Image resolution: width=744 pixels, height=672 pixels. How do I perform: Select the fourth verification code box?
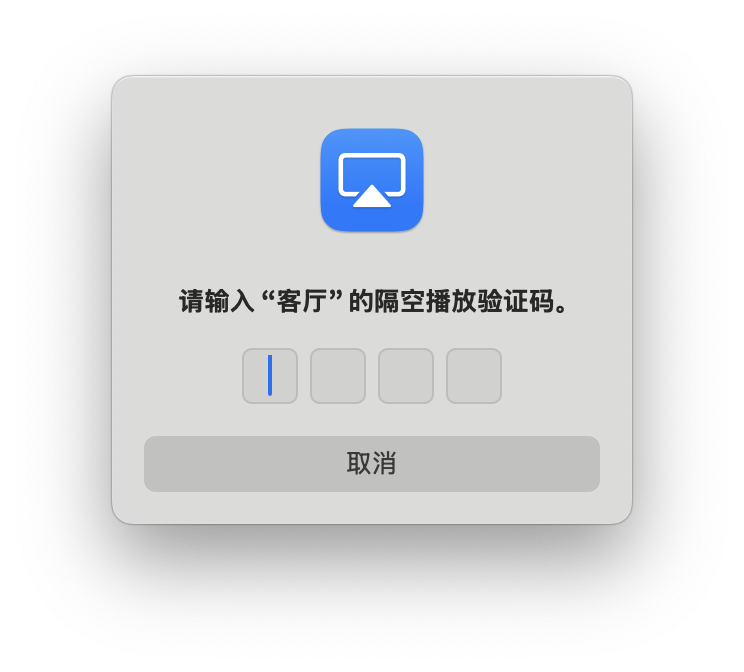tap(474, 376)
